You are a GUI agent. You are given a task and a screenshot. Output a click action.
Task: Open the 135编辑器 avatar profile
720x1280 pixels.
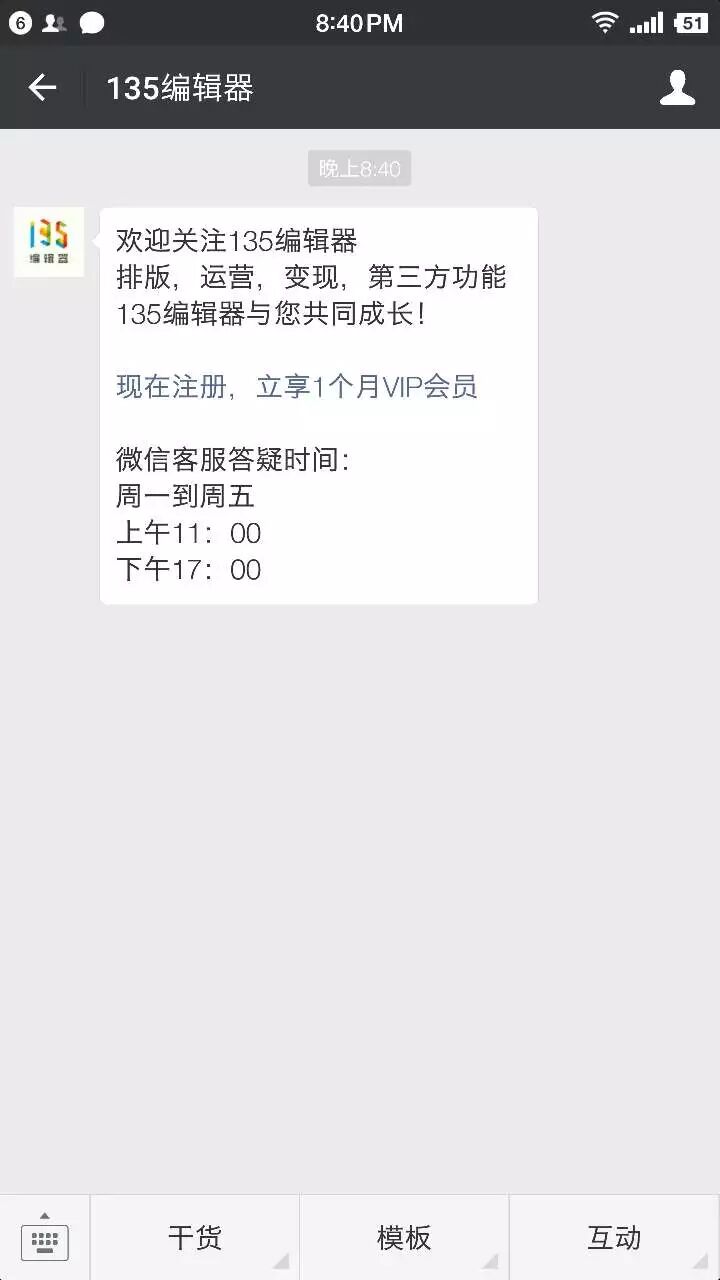tap(49, 242)
